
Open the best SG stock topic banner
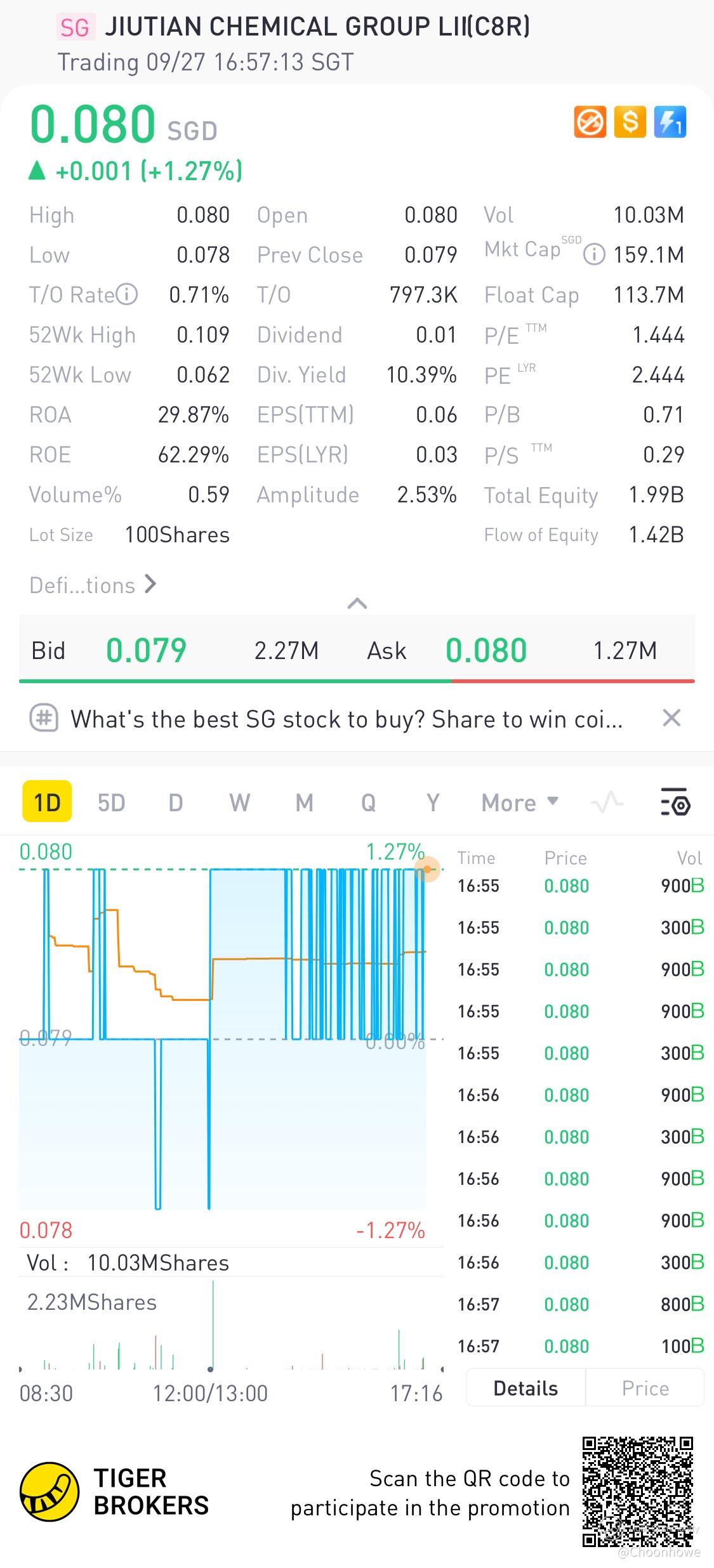click(x=346, y=719)
